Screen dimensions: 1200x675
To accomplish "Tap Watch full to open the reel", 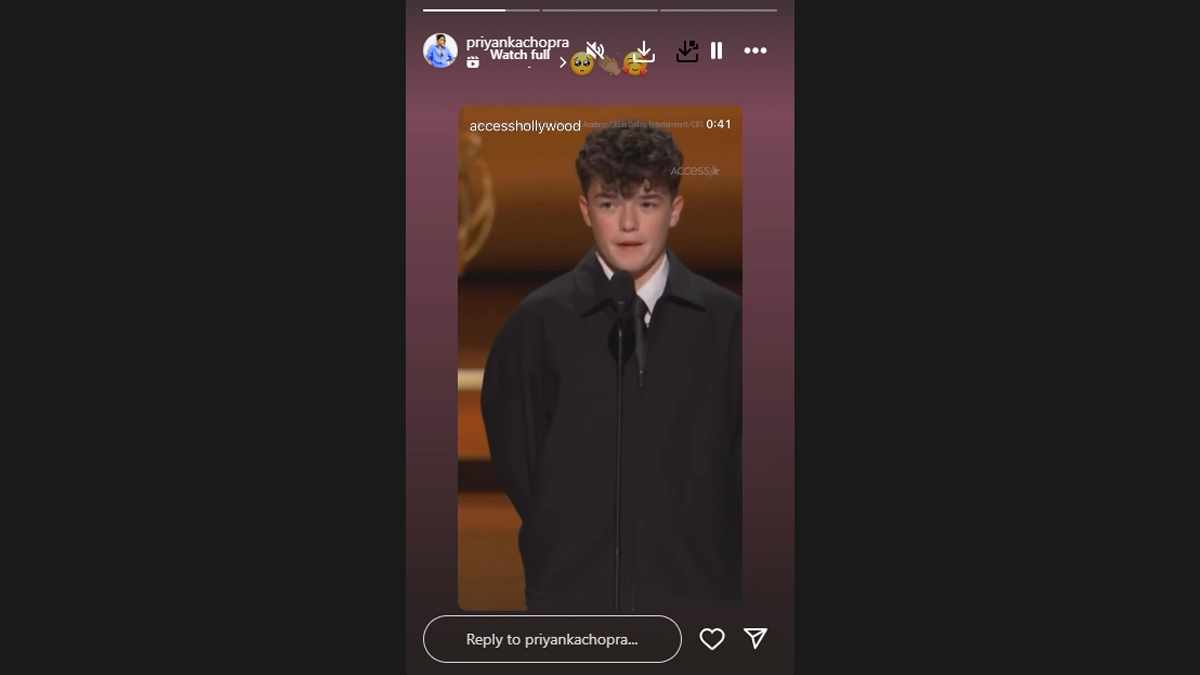I will coord(520,56).
